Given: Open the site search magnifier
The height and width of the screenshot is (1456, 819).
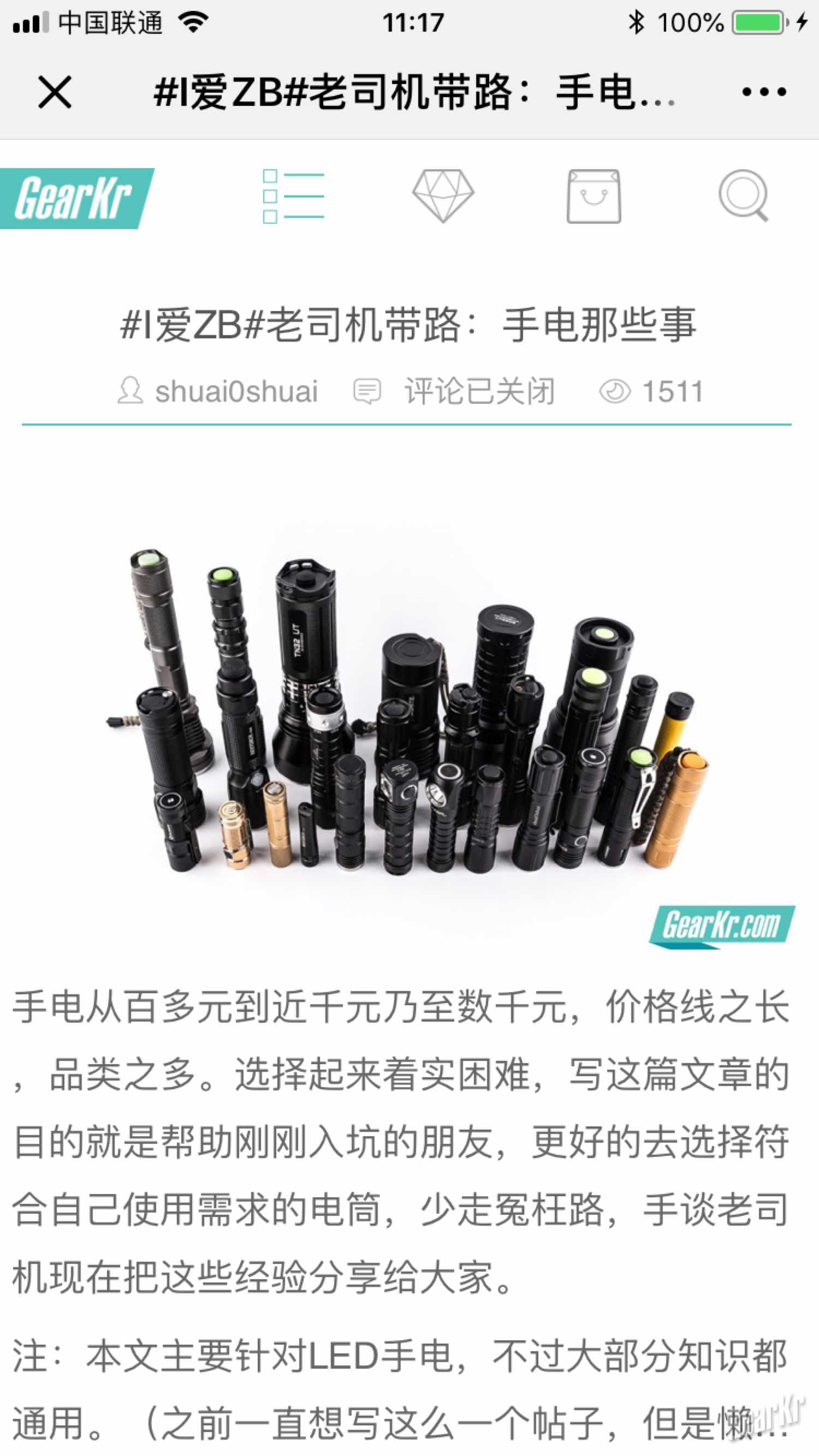Looking at the screenshot, I should (x=744, y=195).
